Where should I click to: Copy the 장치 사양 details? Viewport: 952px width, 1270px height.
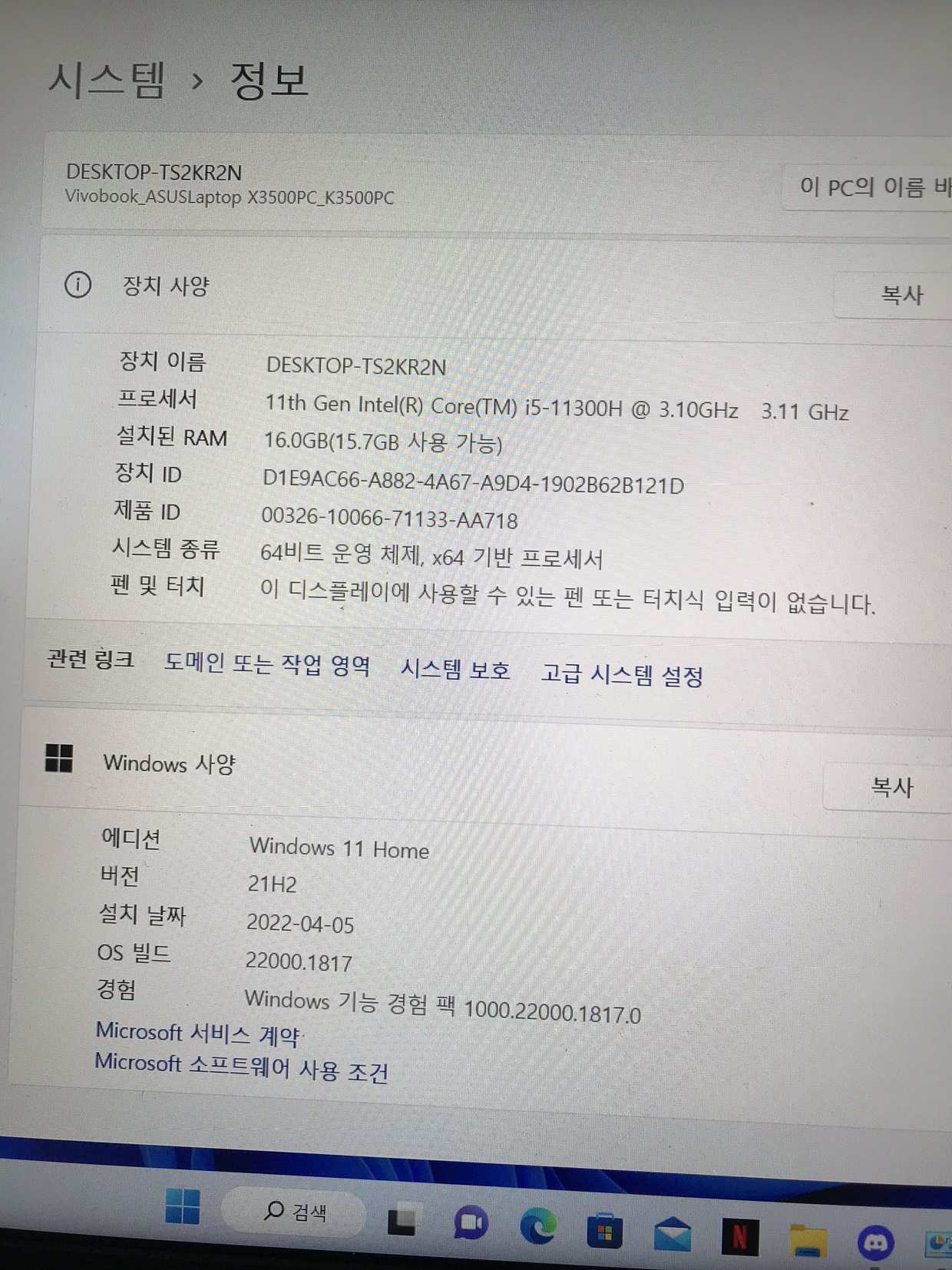point(900,294)
